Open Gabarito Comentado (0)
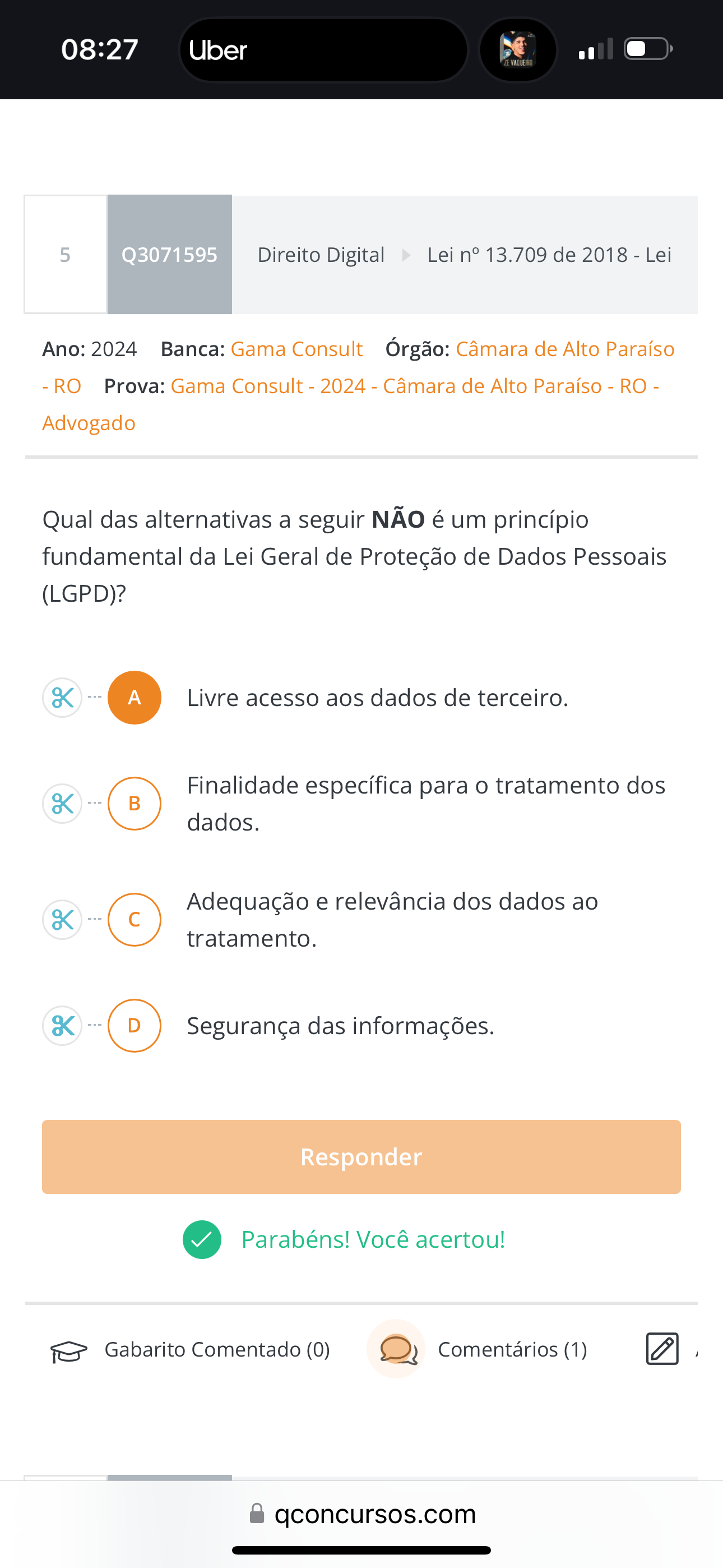723x1568 pixels. point(190,1349)
